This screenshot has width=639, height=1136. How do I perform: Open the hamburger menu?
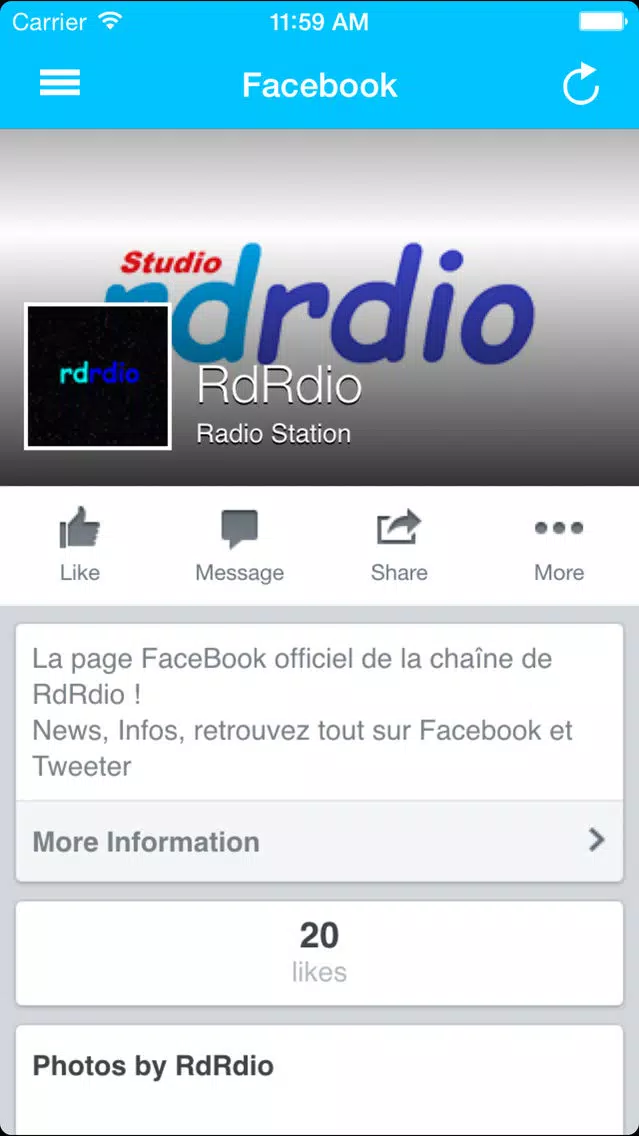point(59,83)
